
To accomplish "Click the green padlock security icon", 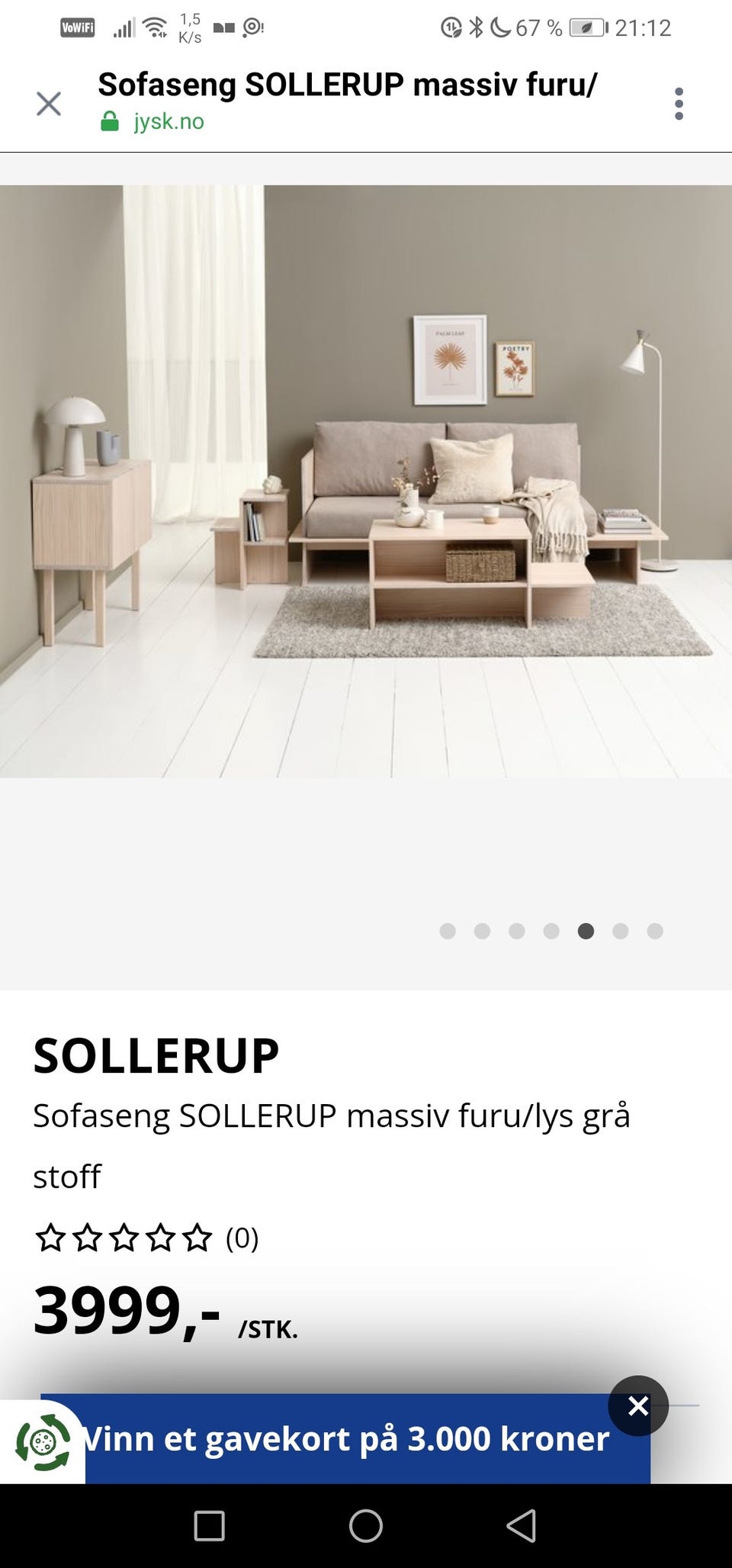I will click(109, 121).
